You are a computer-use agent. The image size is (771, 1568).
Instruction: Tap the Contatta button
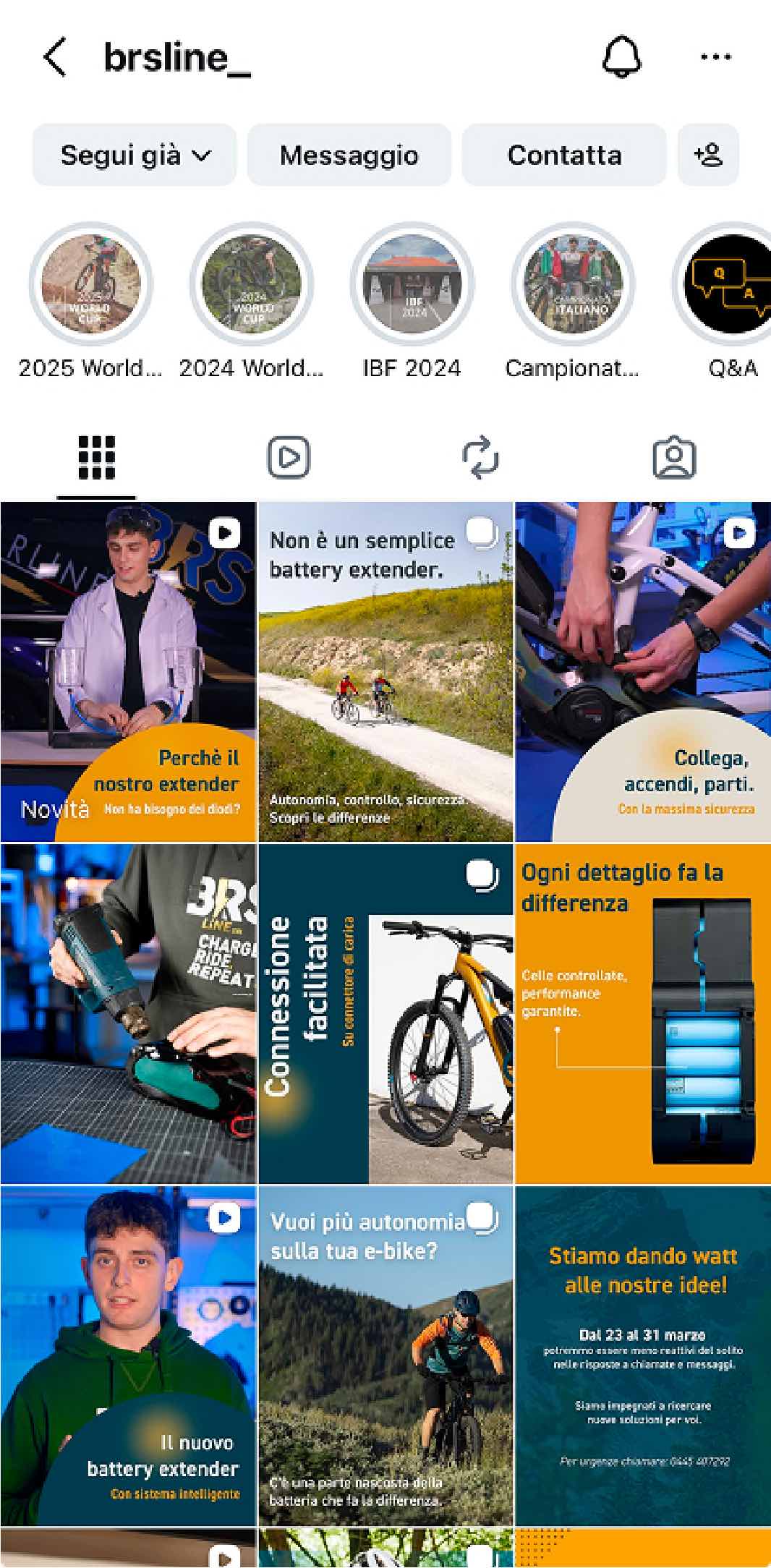tap(564, 155)
